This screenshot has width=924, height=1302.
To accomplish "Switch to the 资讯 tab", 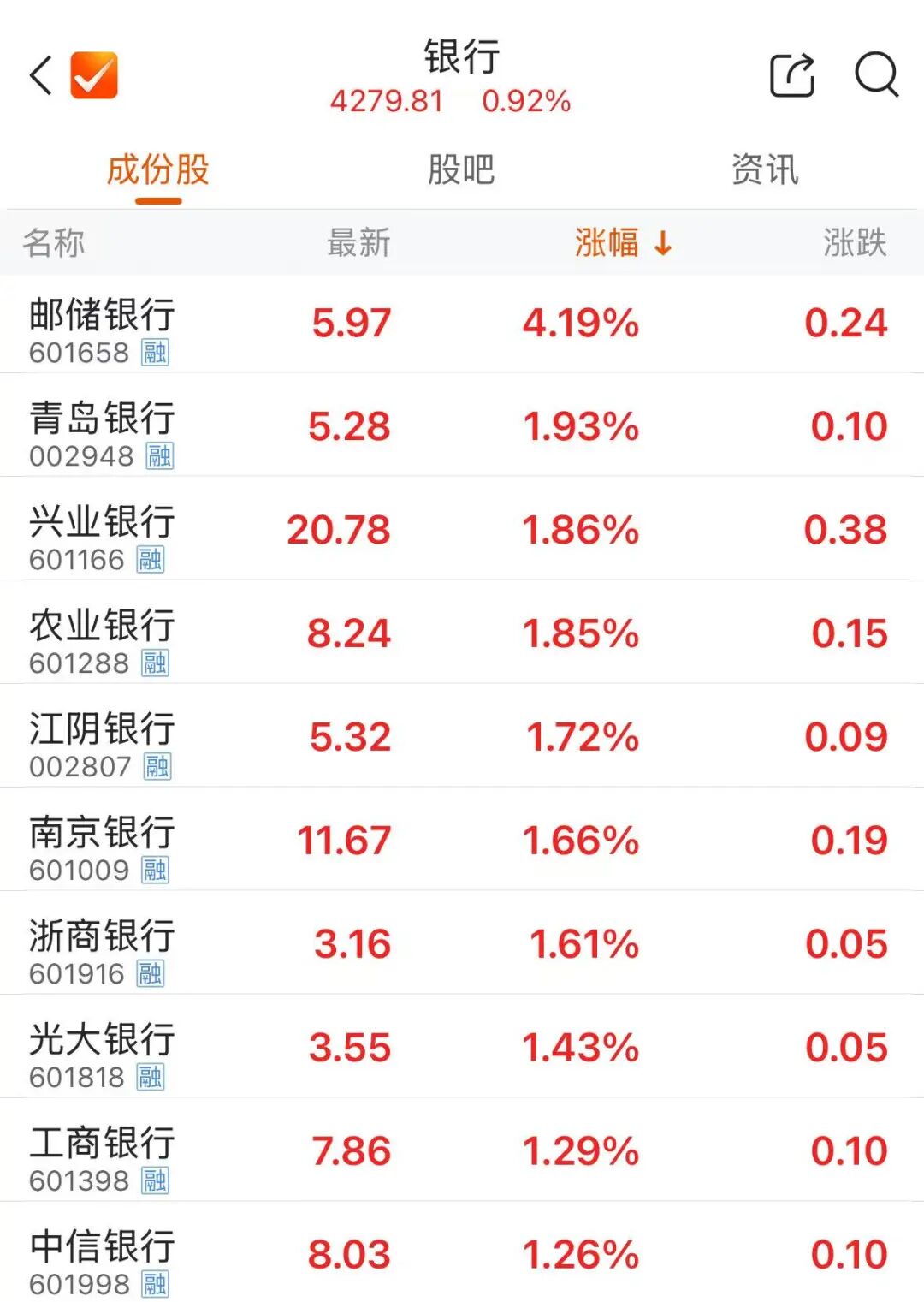I will tap(765, 169).
